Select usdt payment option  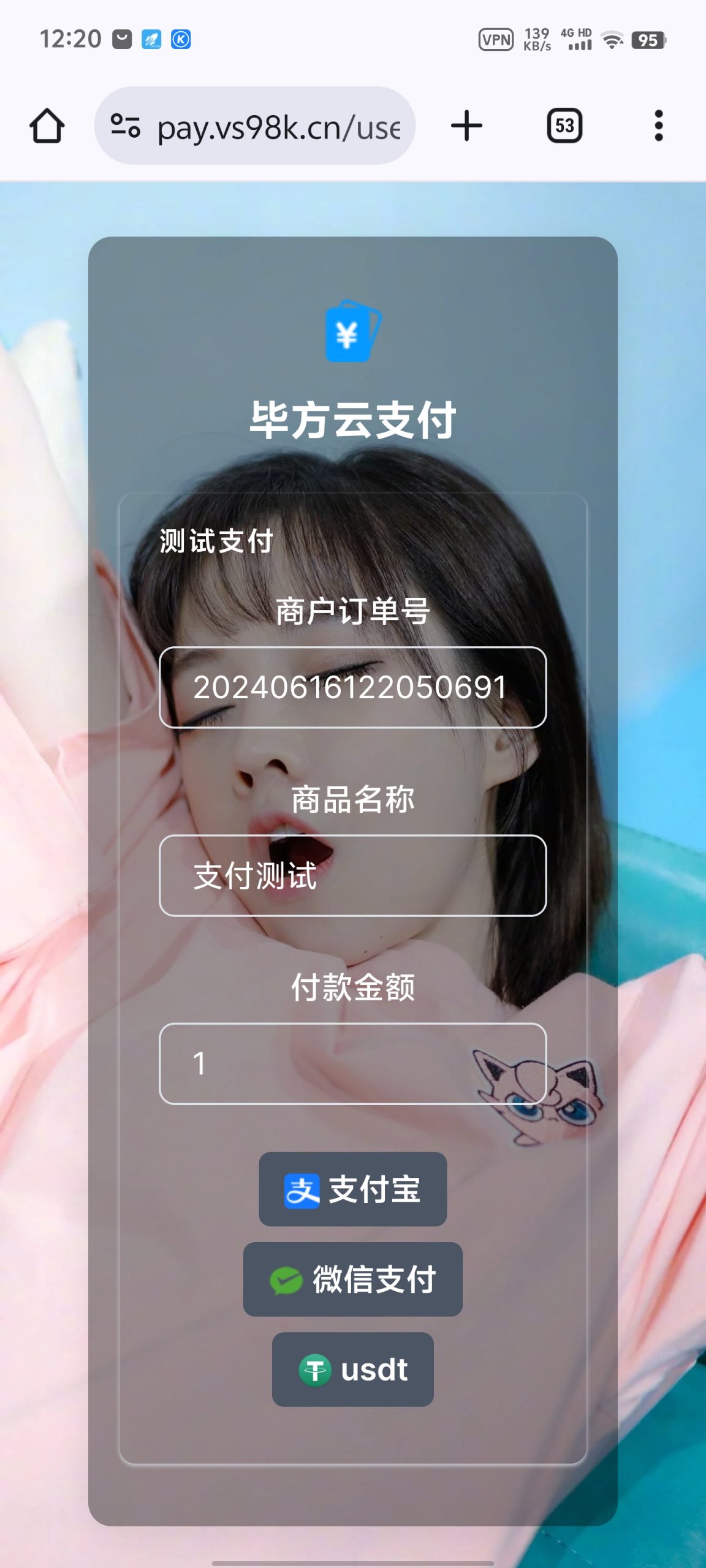352,1370
